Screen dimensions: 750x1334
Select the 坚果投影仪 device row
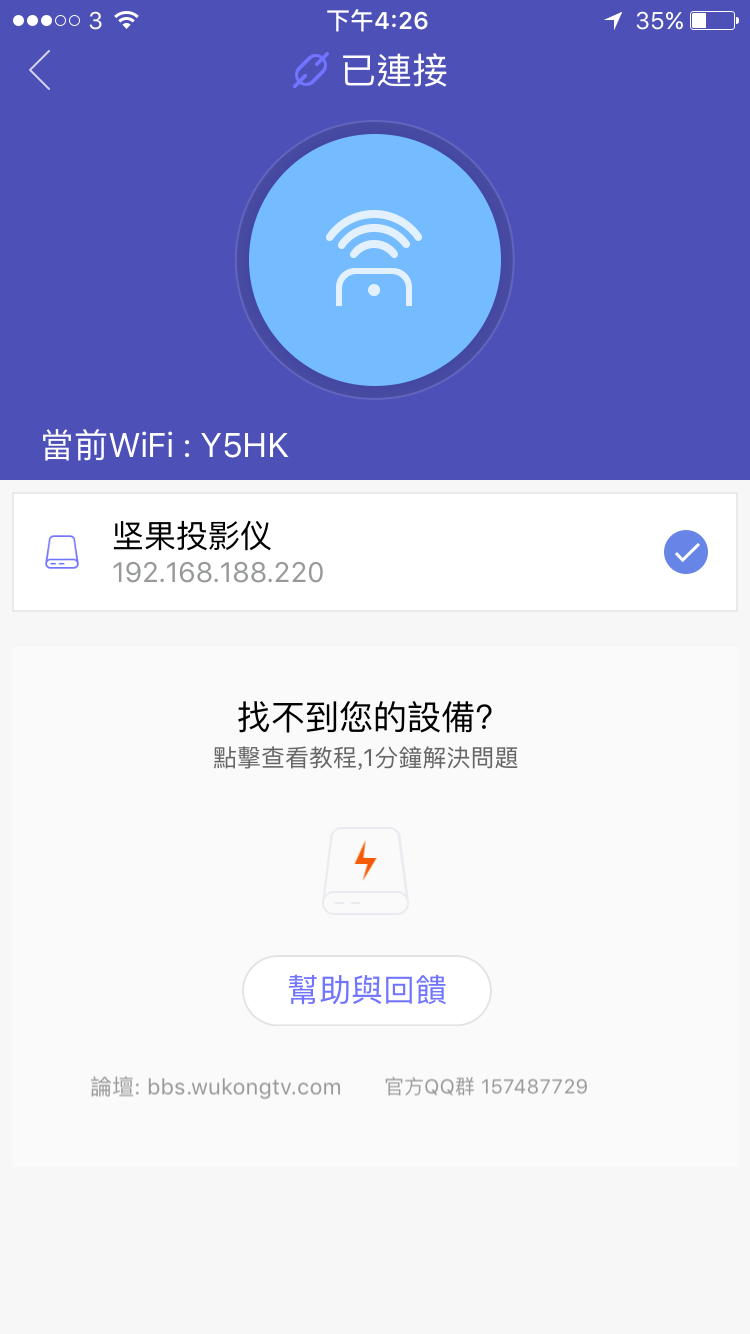click(375, 551)
